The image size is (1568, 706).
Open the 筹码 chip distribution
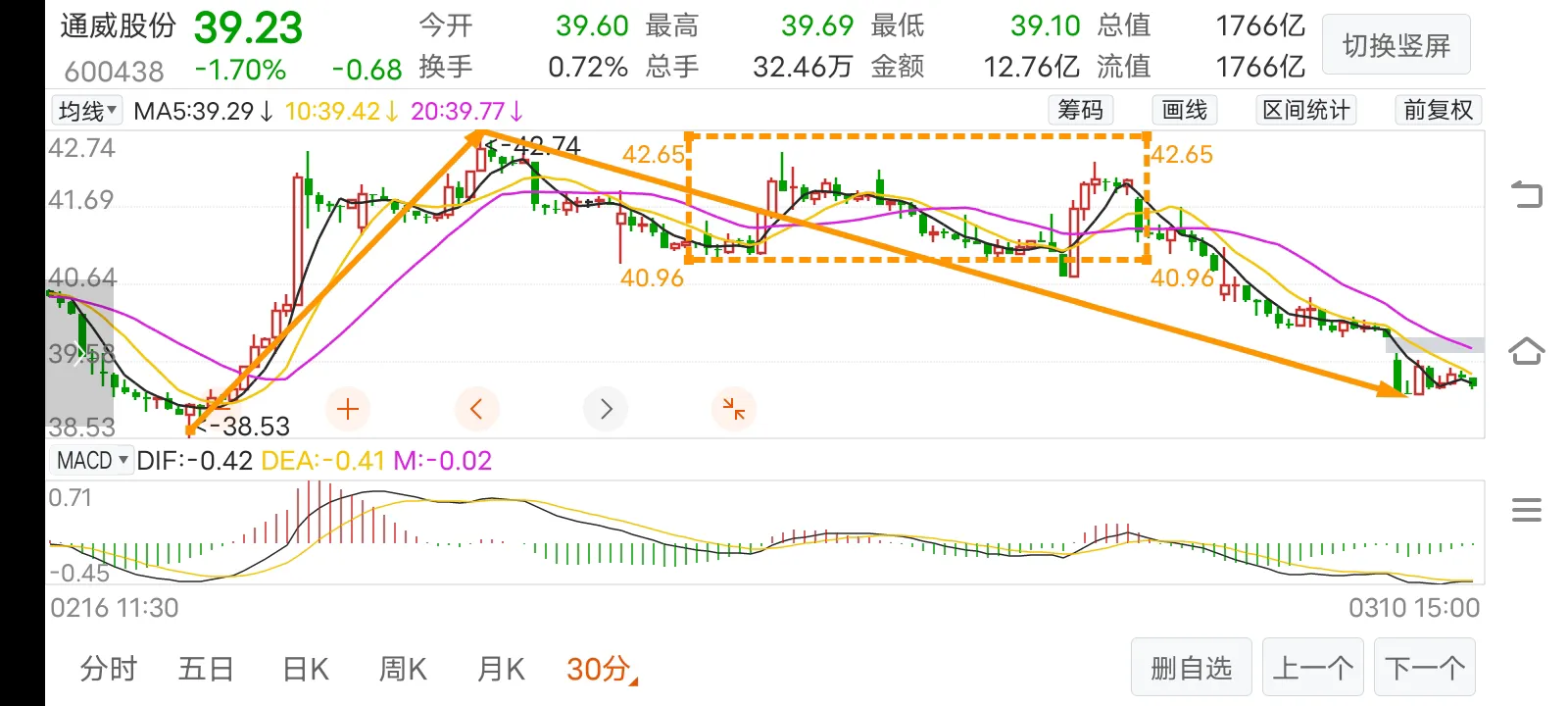point(1080,110)
